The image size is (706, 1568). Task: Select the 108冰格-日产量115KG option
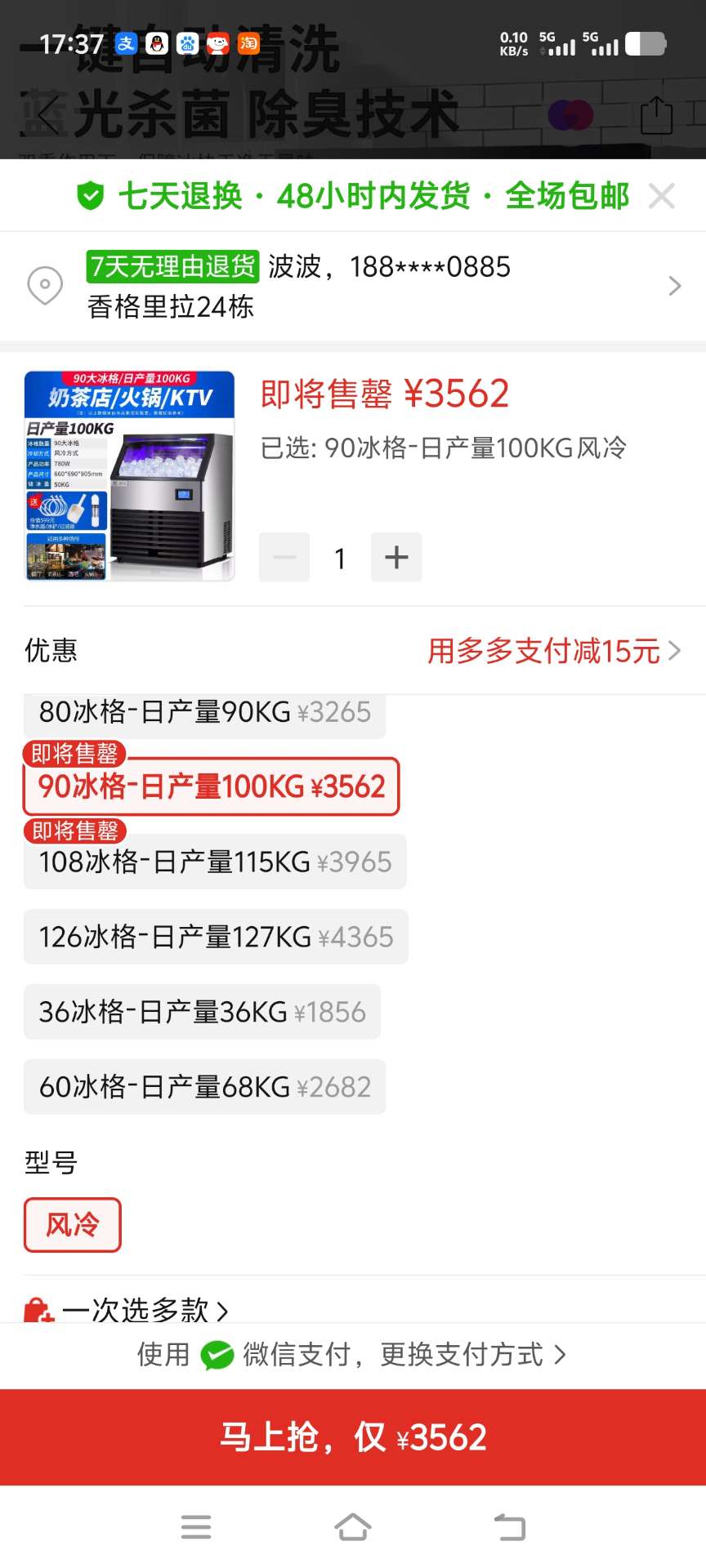215,862
